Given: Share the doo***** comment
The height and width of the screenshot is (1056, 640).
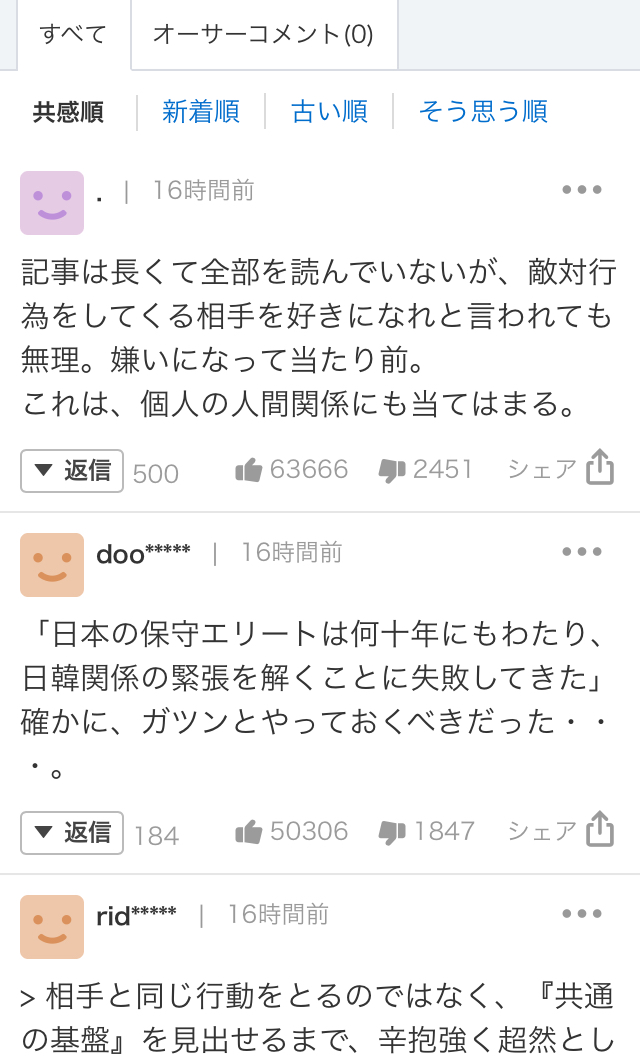Looking at the screenshot, I should pyautogui.click(x=561, y=830).
